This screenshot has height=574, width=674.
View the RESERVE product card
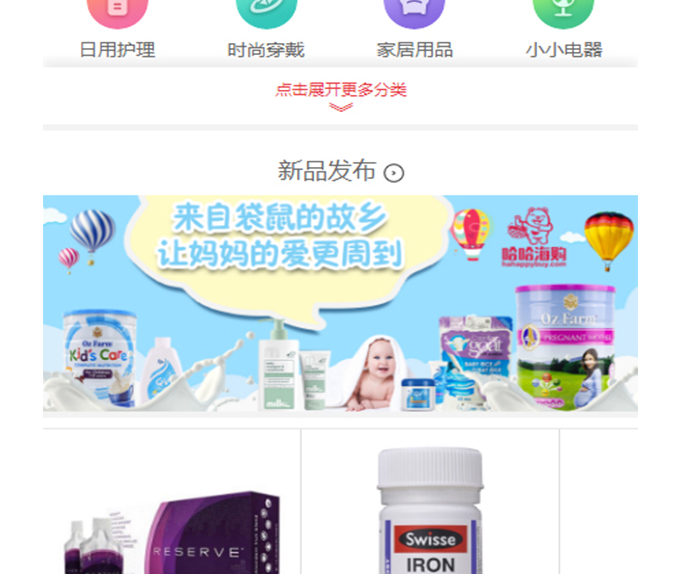(x=172, y=510)
